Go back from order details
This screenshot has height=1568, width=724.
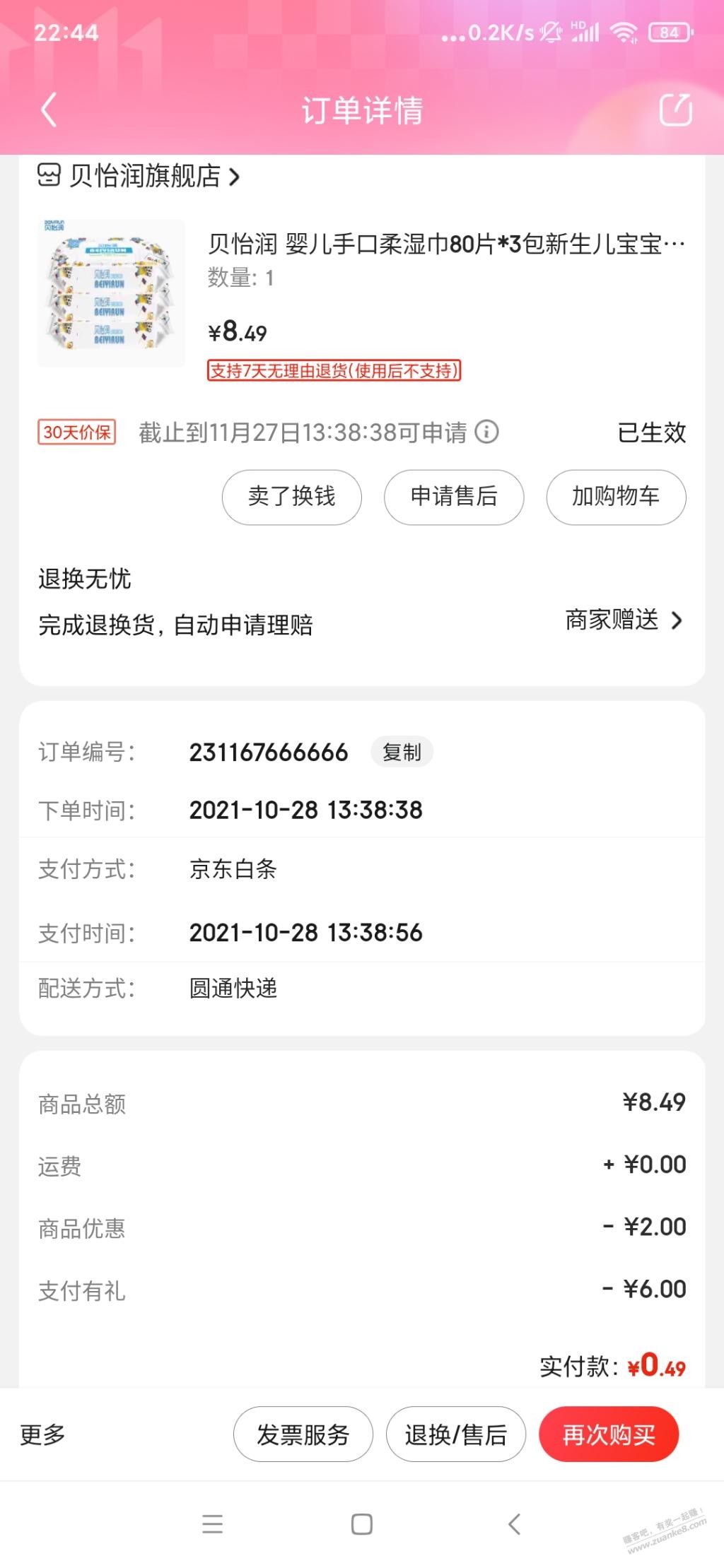click(49, 110)
